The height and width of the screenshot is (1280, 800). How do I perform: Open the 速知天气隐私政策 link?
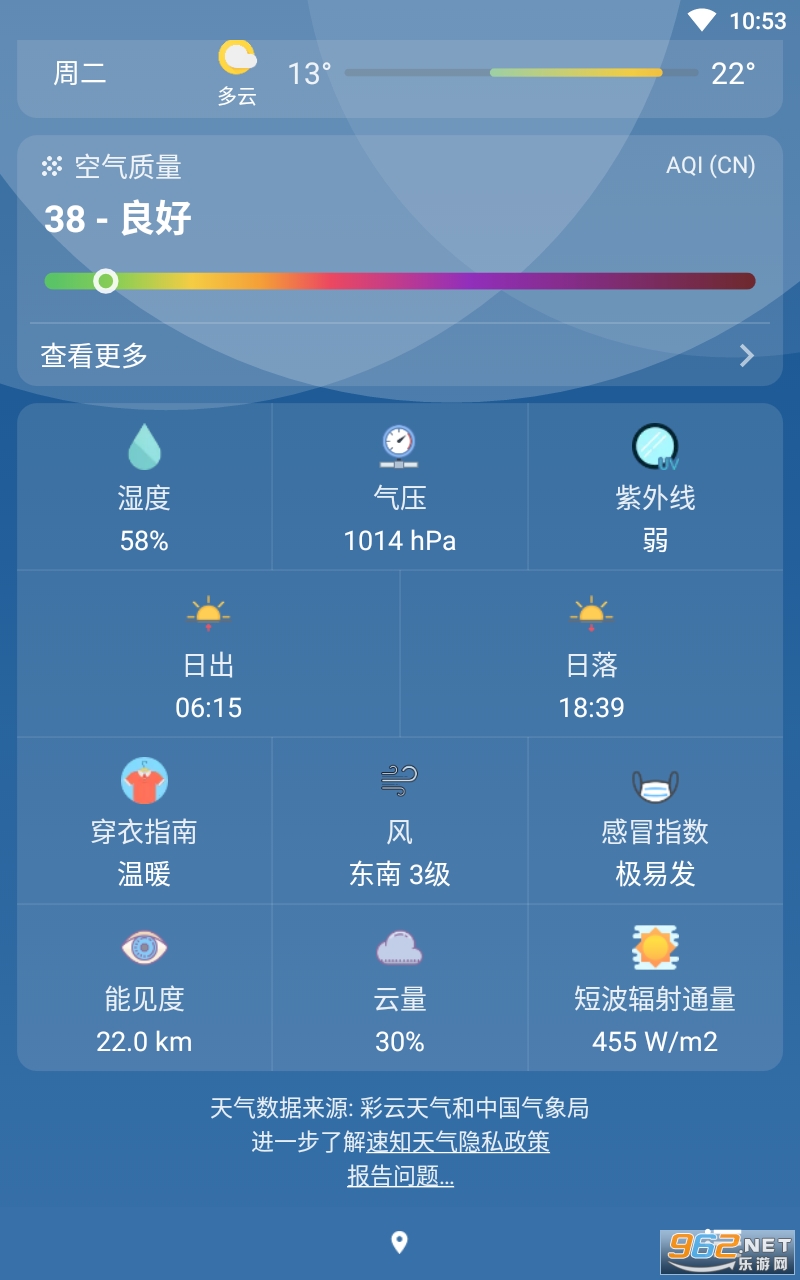point(458,1142)
